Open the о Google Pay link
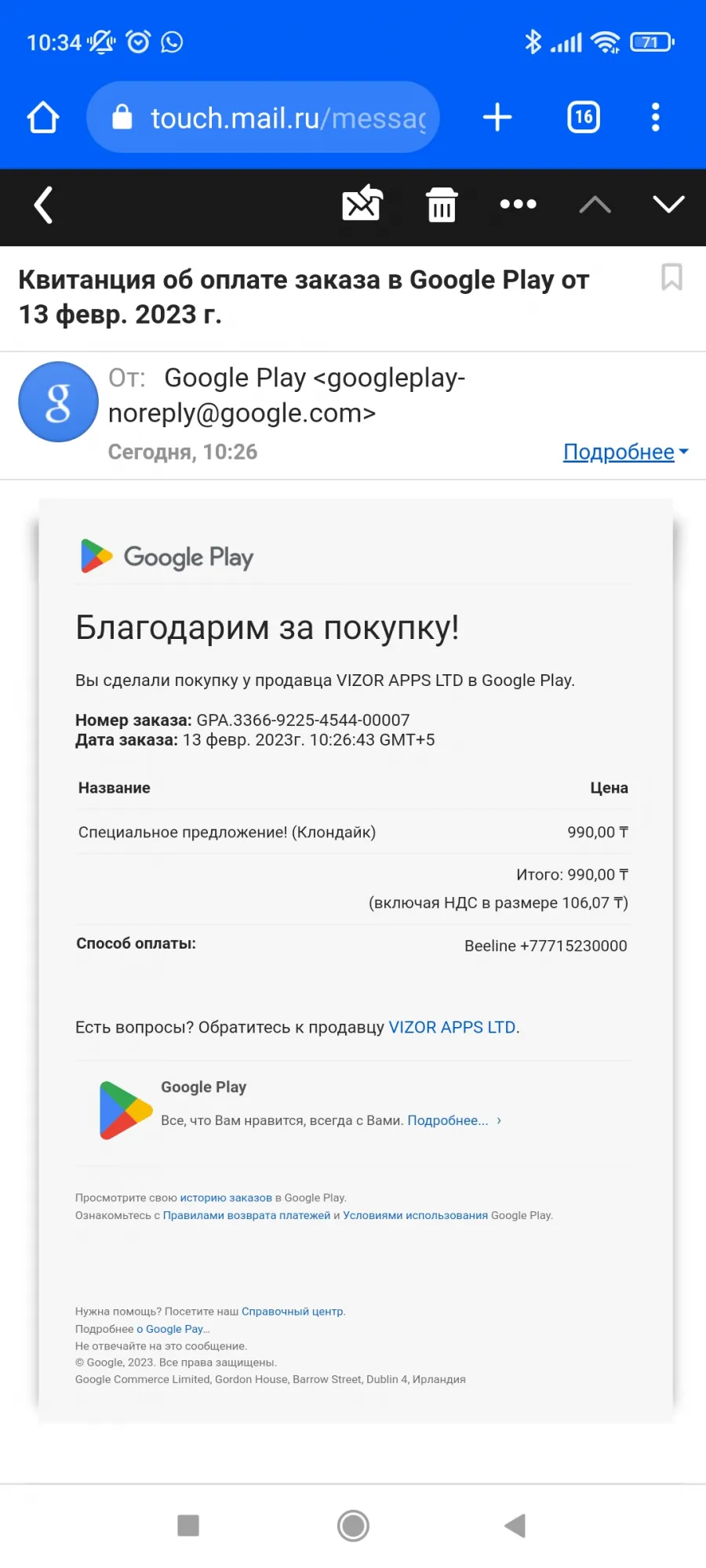The width and height of the screenshot is (706, 1568). tap(170, 1329)
